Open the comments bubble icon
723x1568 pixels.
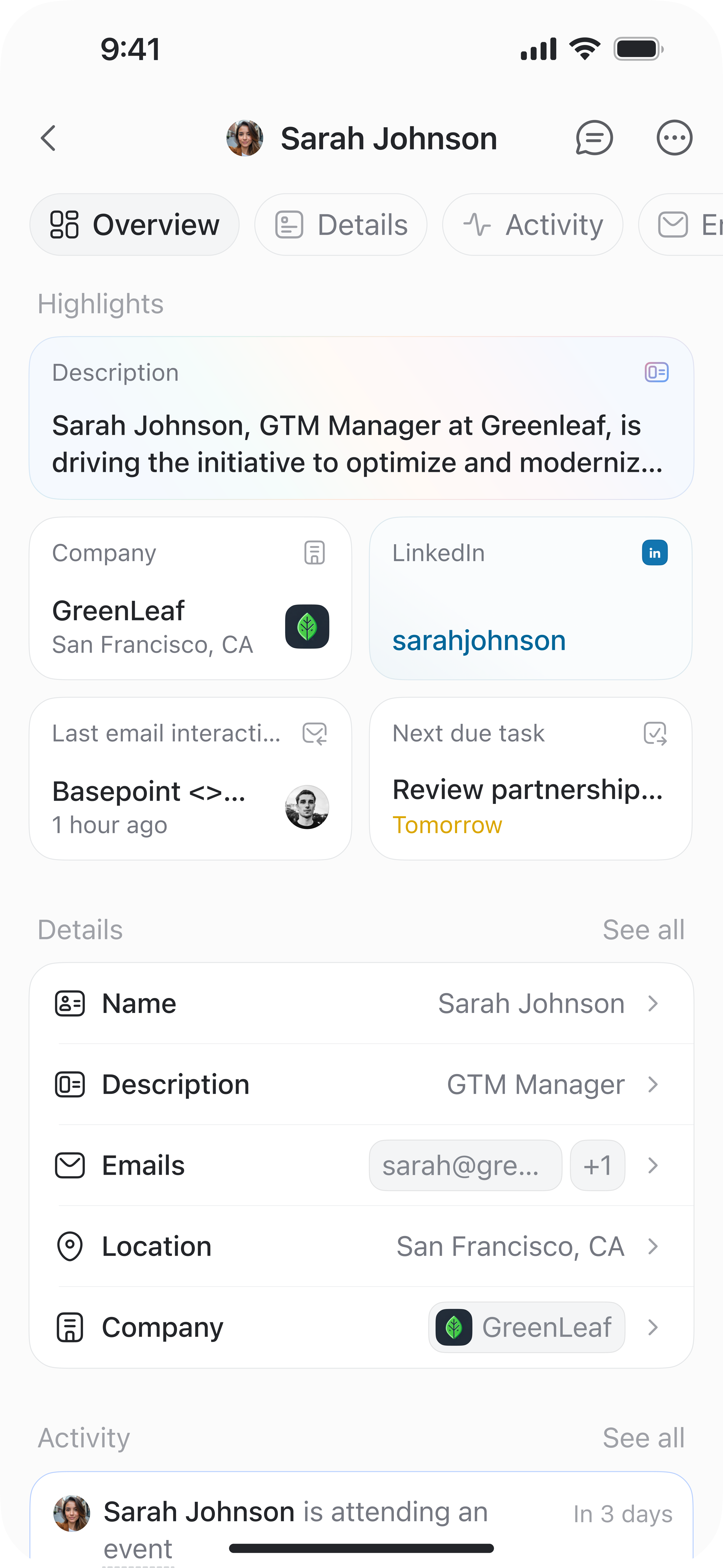(x=594, y=138)
